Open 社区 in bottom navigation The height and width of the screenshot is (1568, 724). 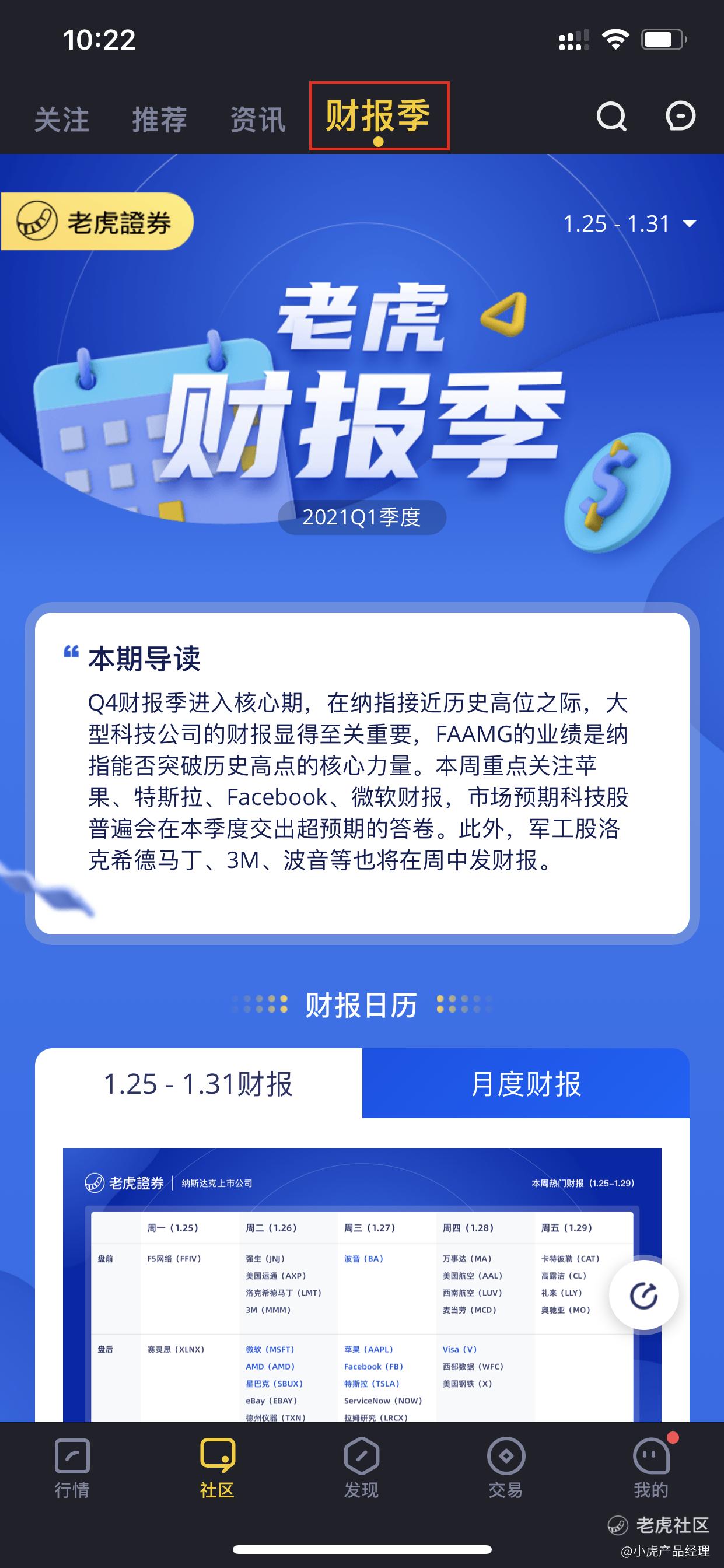217,1468
